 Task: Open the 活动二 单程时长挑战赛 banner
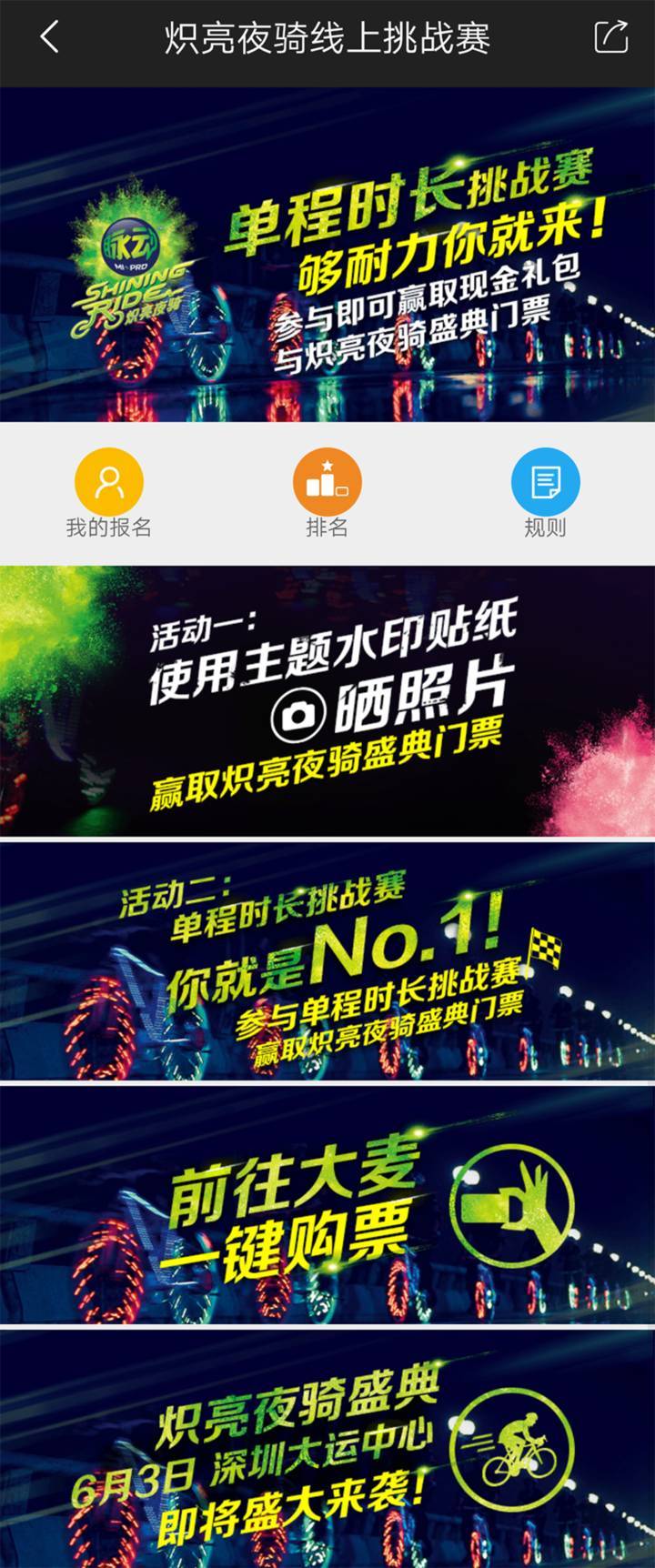pos(327,962)
